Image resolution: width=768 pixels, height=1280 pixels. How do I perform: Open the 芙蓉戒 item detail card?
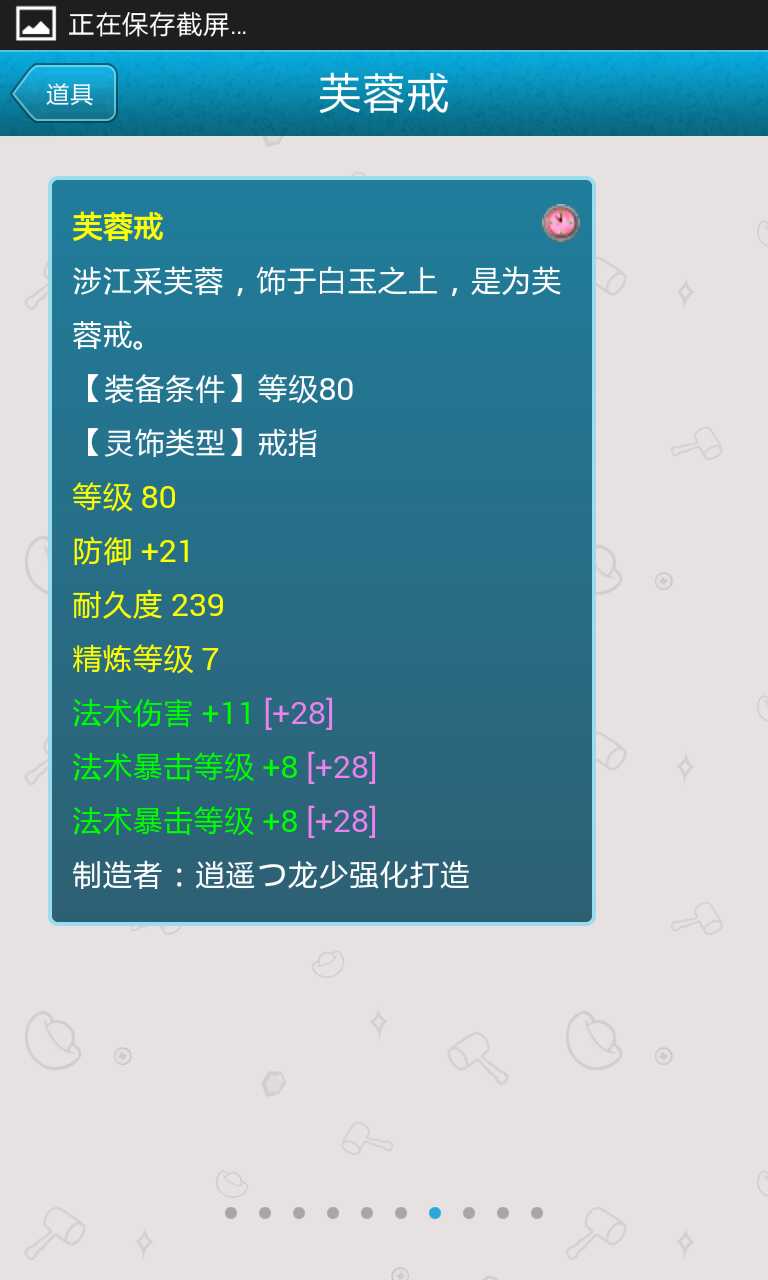point(322,550)
